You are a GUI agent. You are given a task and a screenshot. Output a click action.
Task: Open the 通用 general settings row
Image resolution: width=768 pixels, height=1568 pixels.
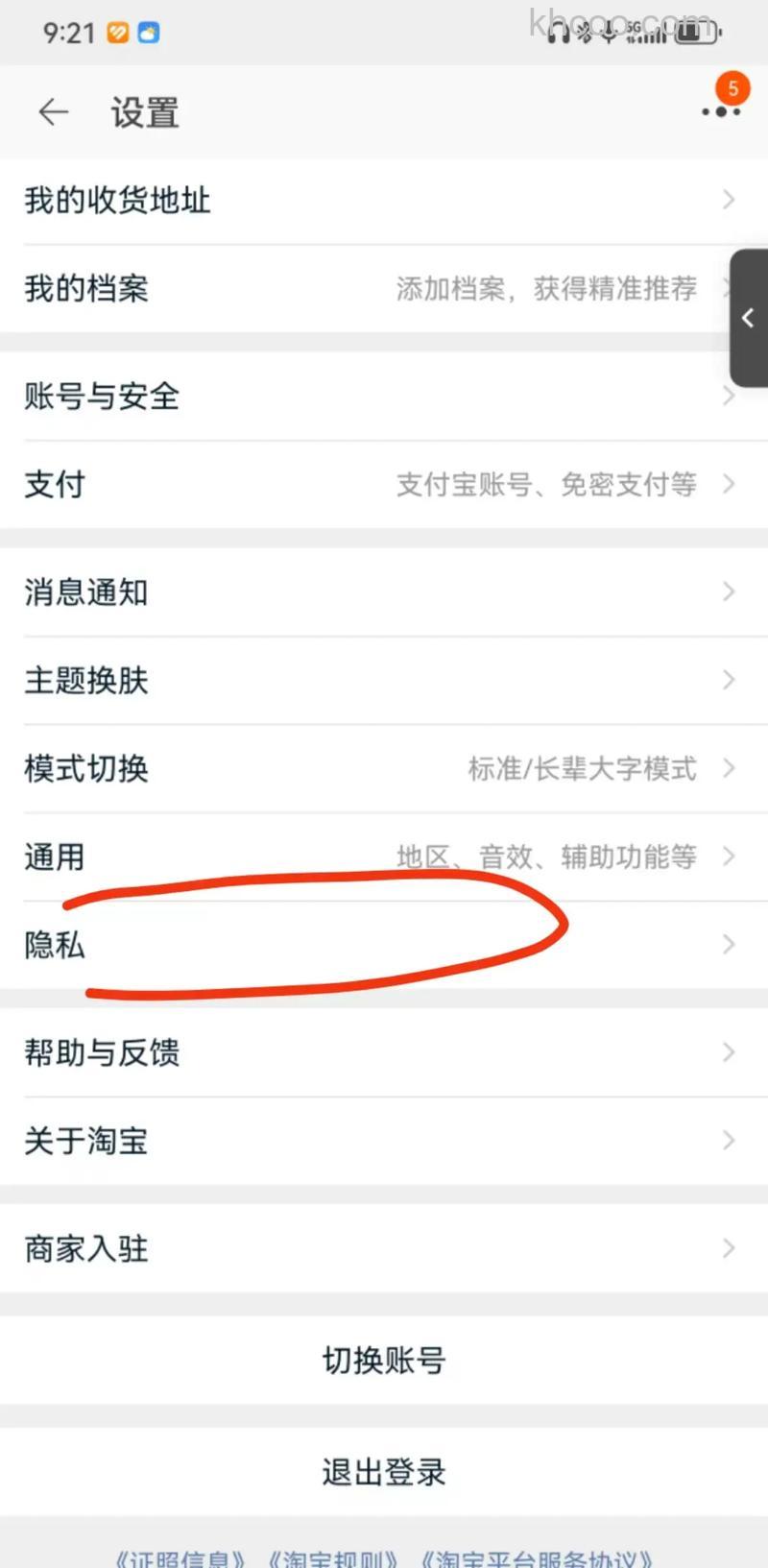point(384,856)
